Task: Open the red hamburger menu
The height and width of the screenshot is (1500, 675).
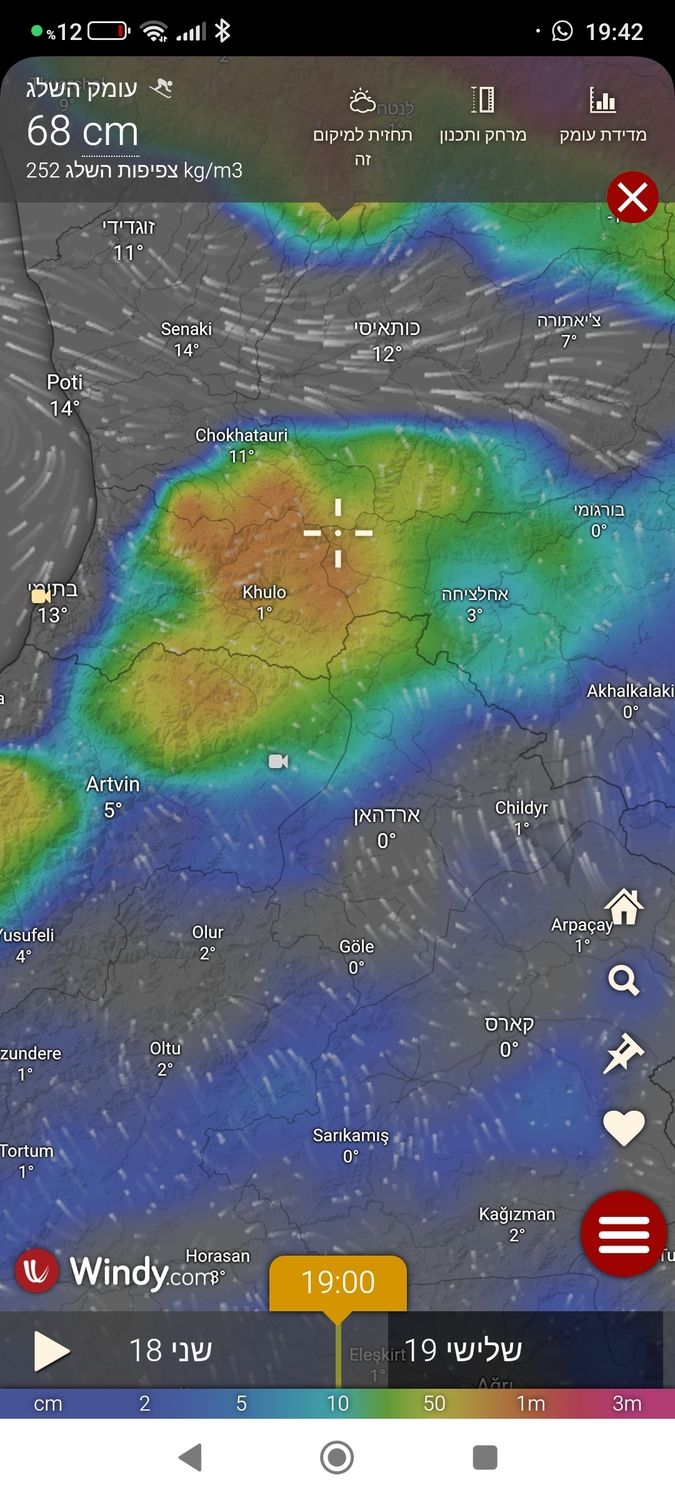Action: coord(624,1233)
